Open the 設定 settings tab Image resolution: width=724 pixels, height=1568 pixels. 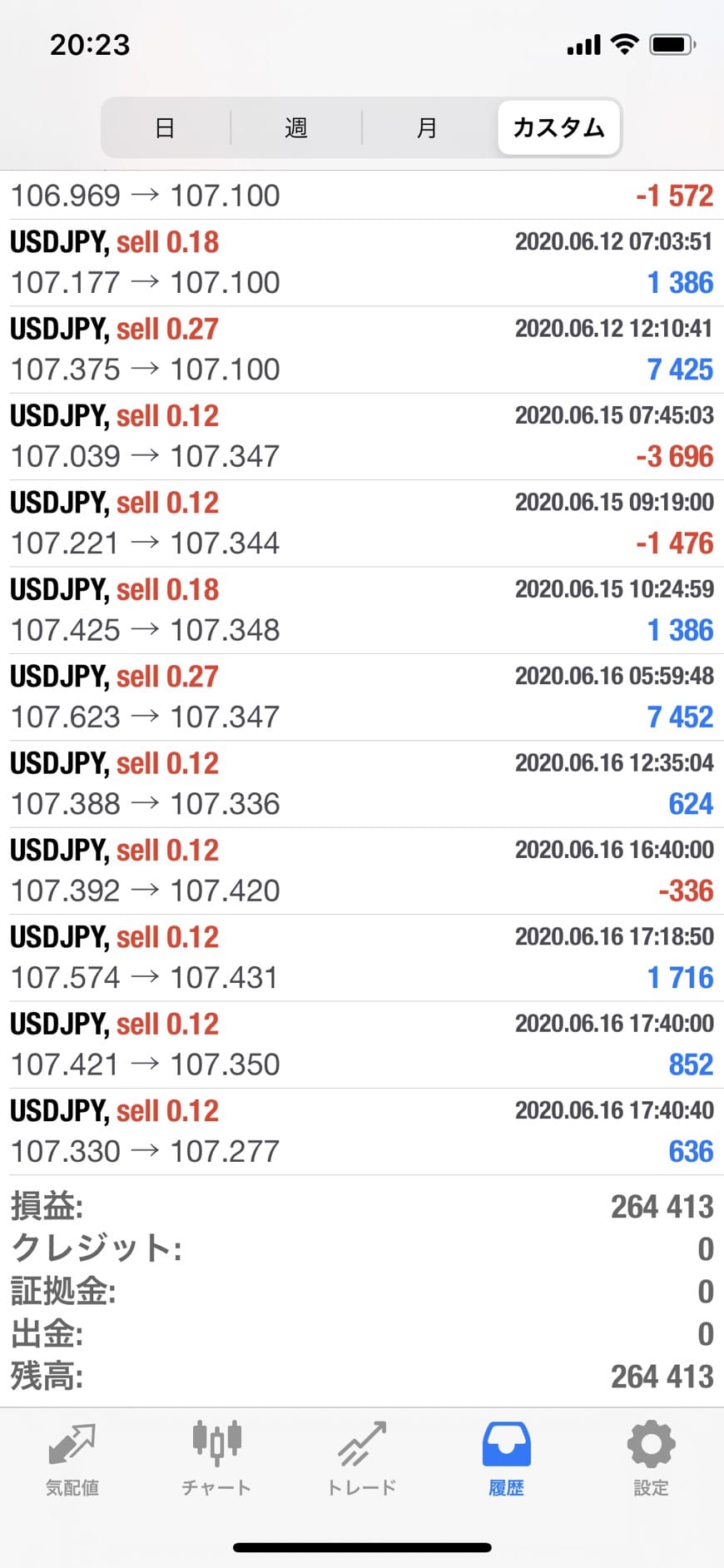[651, 1460]
